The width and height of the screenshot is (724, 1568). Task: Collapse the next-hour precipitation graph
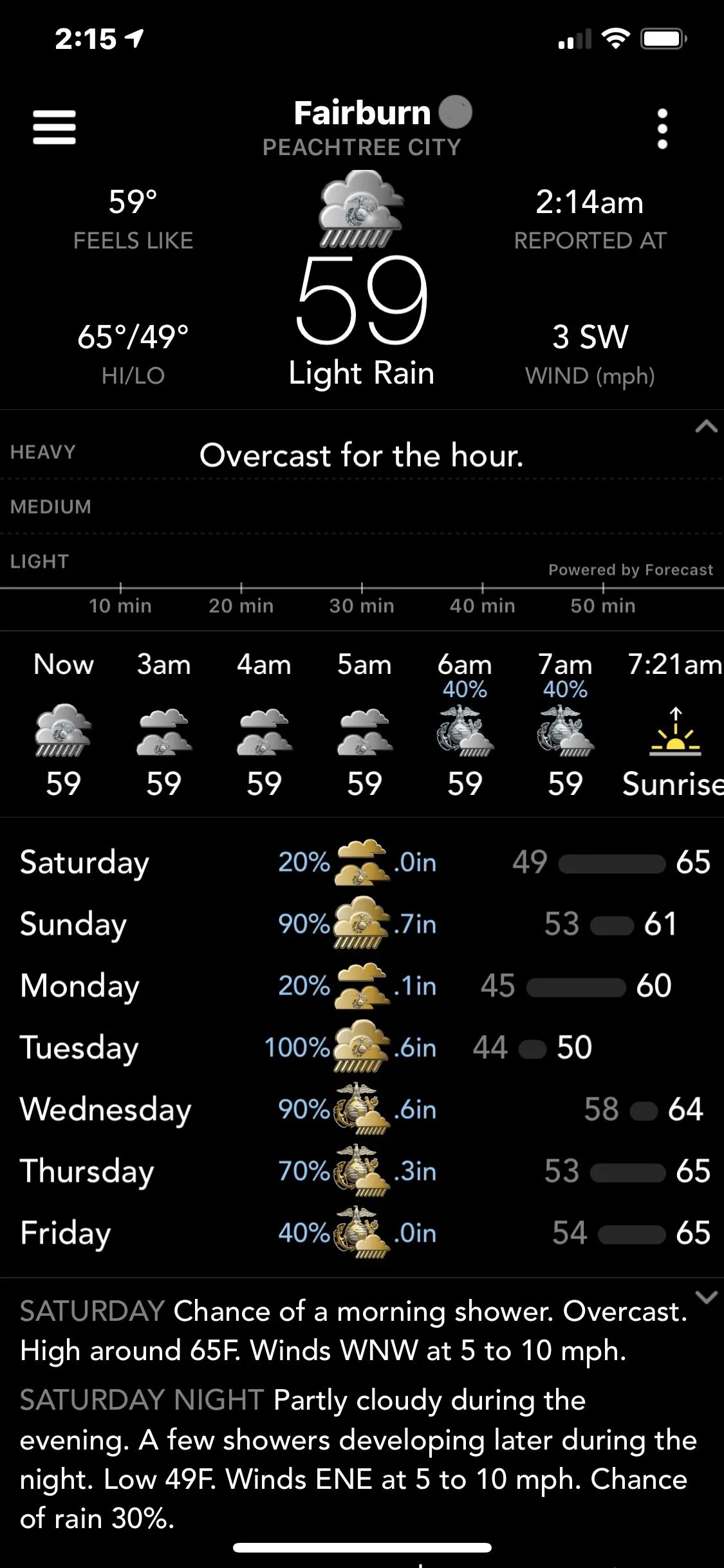pos(705,426)
